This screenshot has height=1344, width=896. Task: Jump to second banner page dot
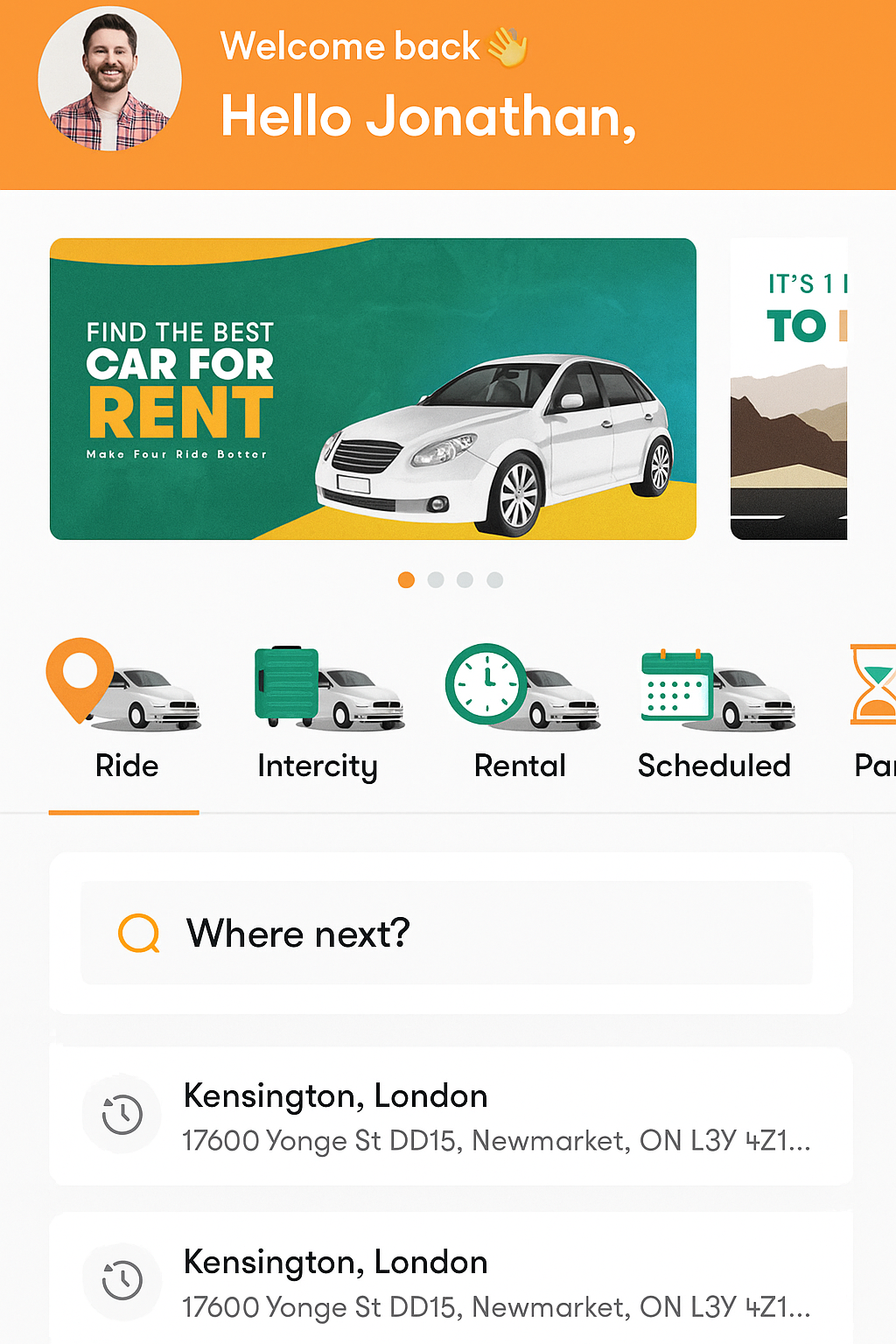click(x=436, y=580)
